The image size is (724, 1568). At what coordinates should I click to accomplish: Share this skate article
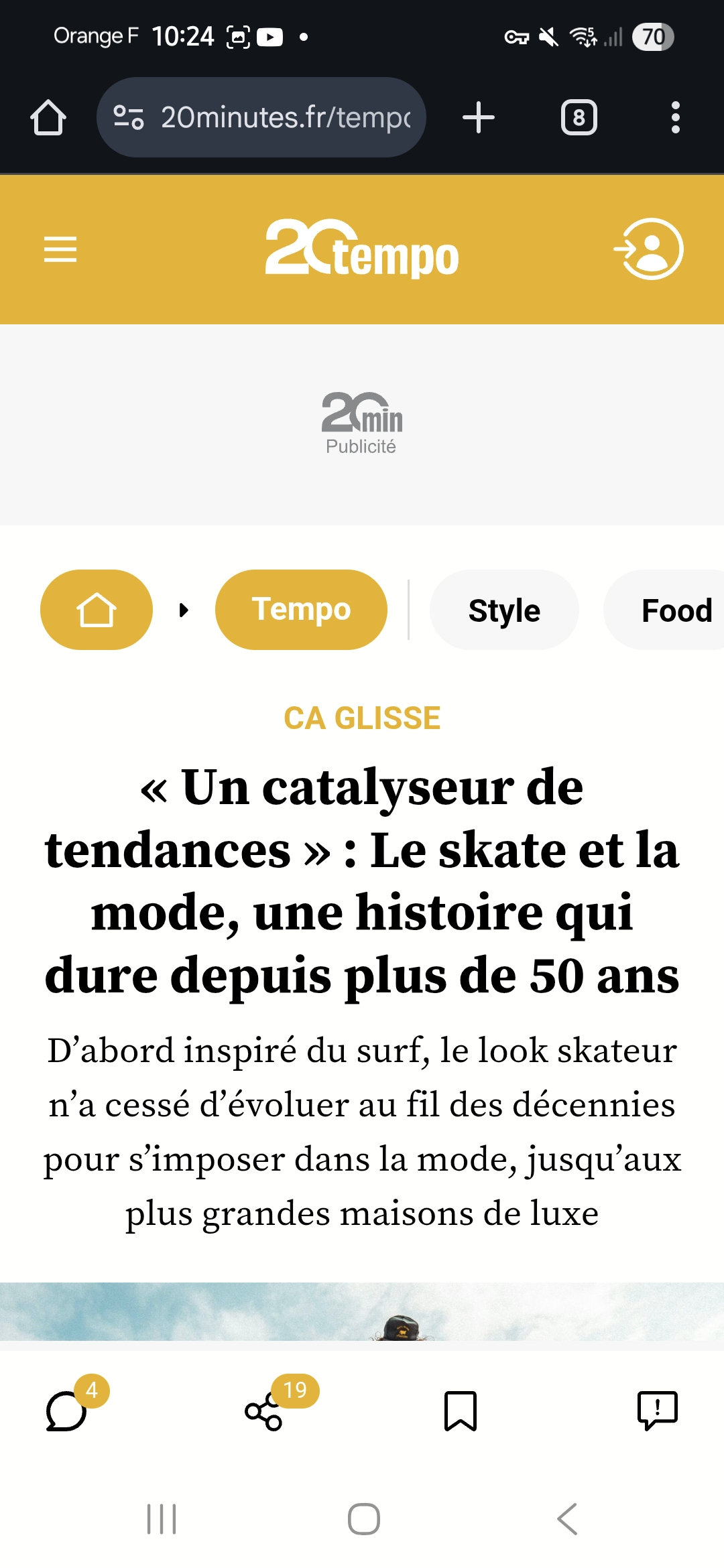(x=263, y=1411)
